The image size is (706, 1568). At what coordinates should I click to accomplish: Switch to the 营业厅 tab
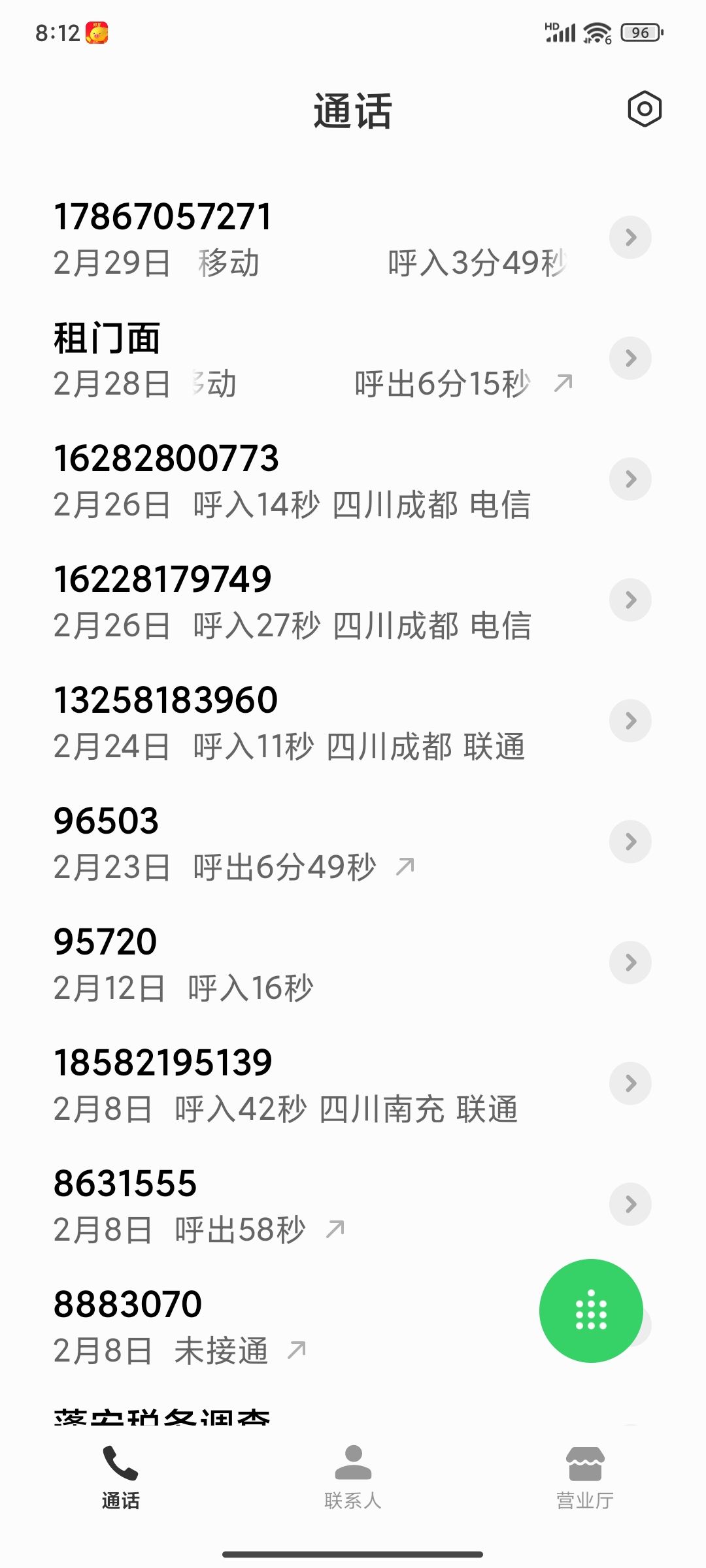click(x=585, y=1477)
